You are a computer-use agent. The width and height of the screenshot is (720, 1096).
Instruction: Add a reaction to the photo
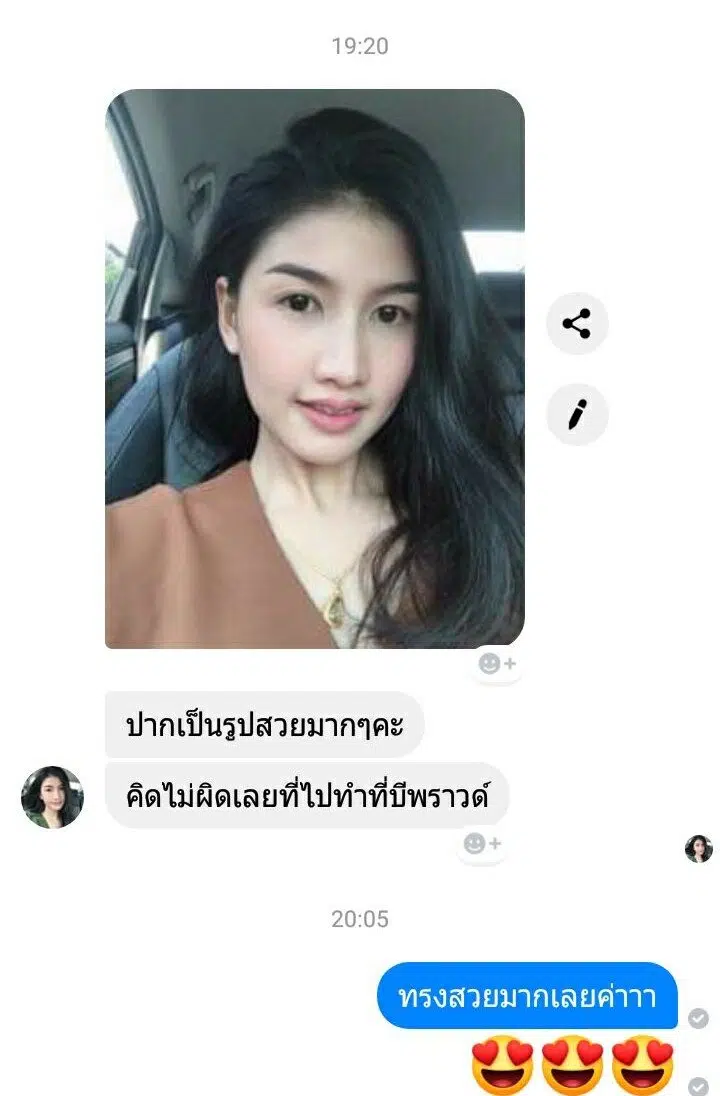pyautogui.click(x=497, y=663)
